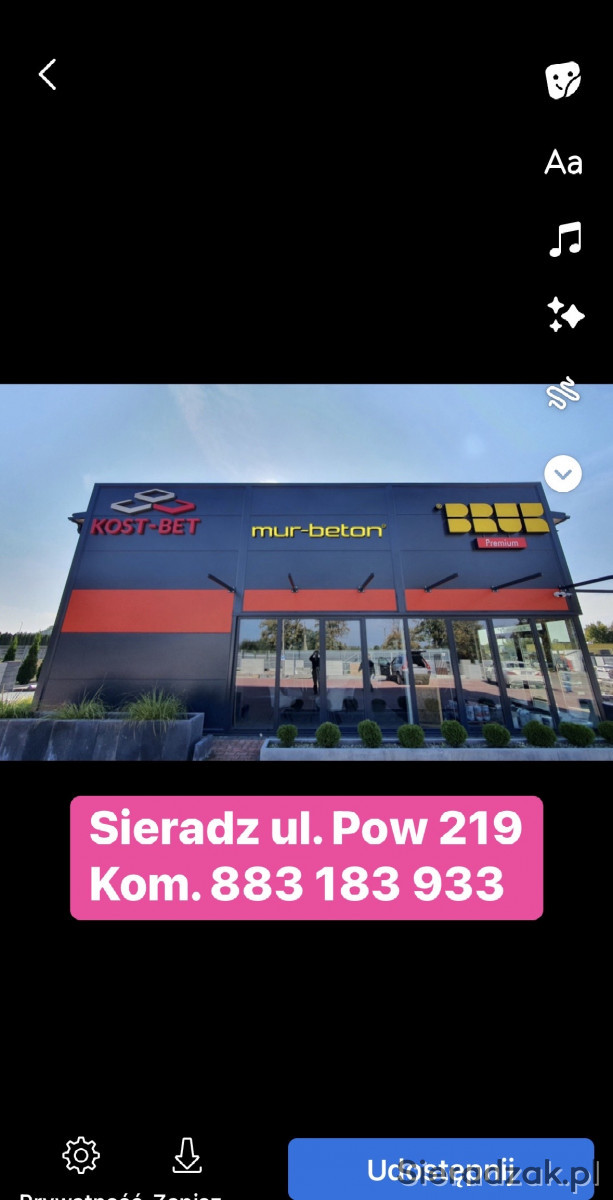Open the sparkle effects tool
This screenshot has height=1200, width=613.
point(565,316)
